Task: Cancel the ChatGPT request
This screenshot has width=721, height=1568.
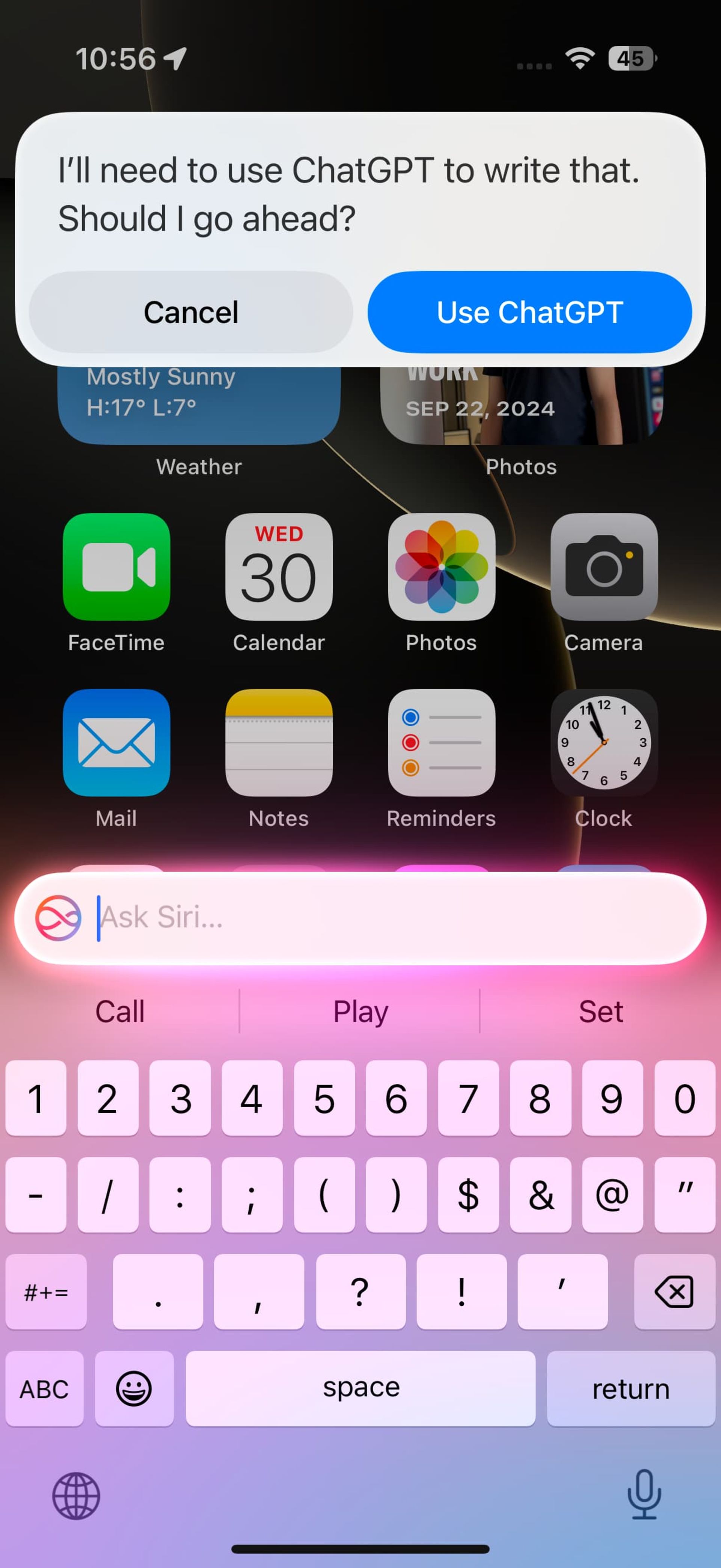Action: click(x=190, y=312)
